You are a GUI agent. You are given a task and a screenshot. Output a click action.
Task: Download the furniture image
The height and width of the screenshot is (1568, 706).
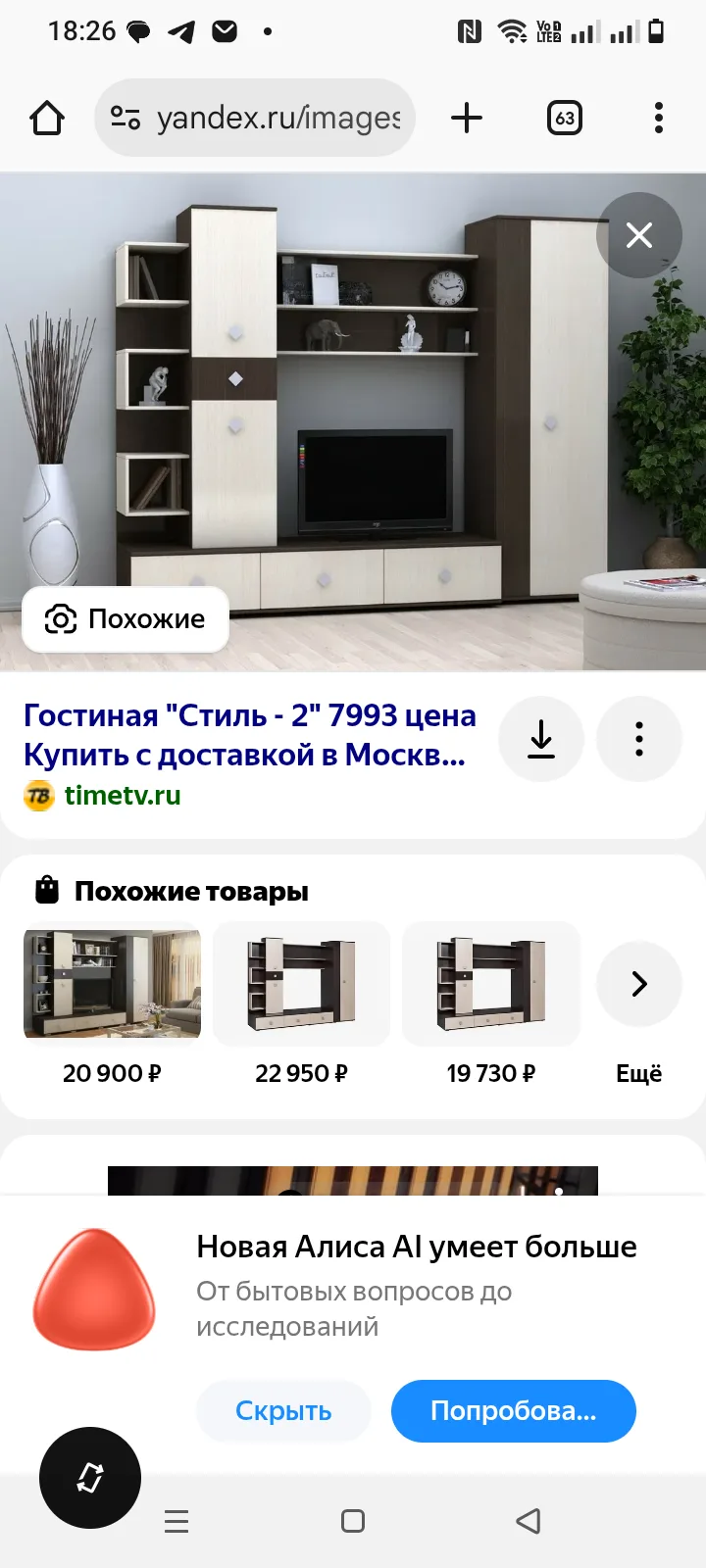(541, 739)
